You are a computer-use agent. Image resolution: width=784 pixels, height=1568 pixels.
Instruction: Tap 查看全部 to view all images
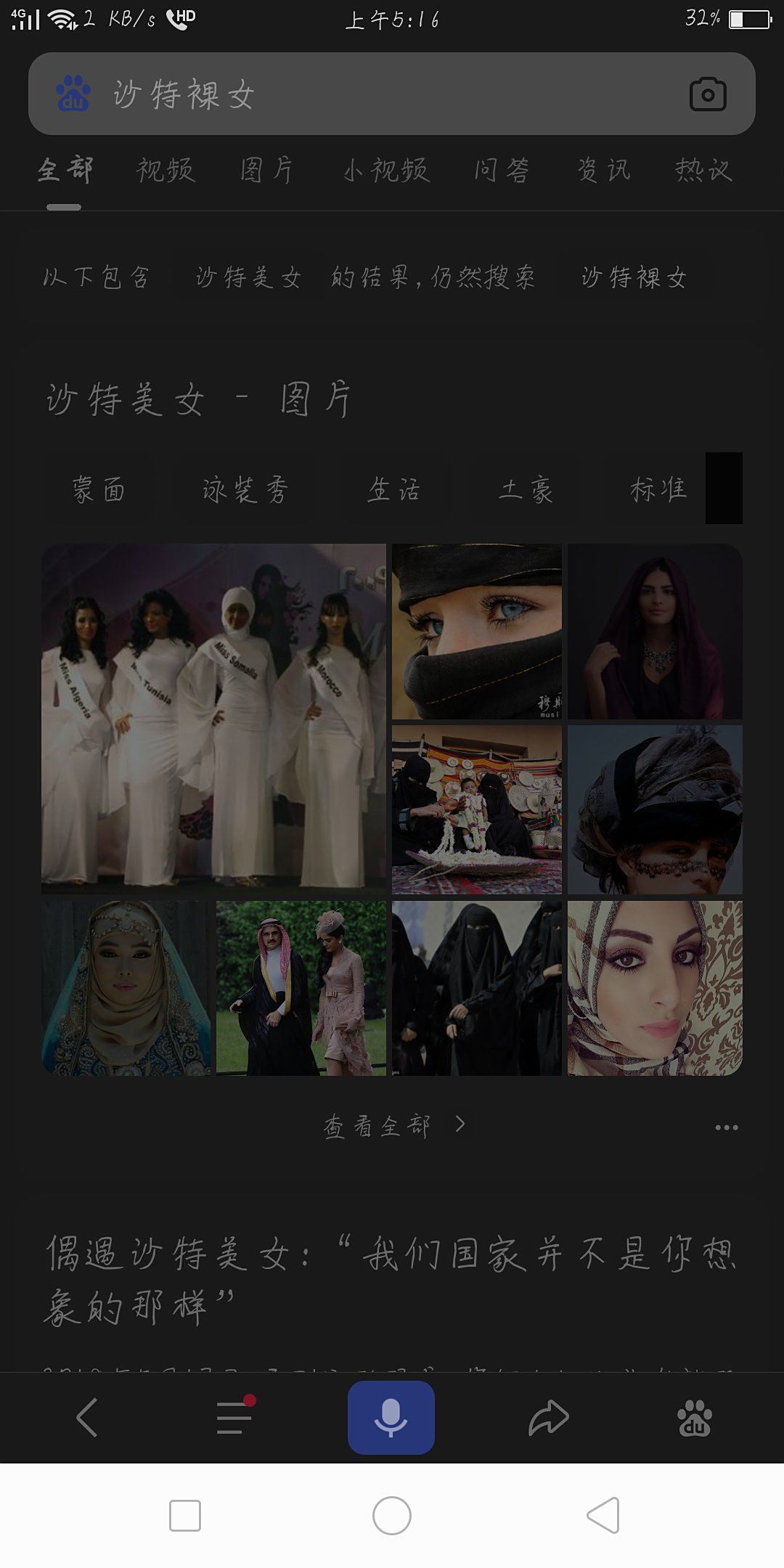(392, 1126)
